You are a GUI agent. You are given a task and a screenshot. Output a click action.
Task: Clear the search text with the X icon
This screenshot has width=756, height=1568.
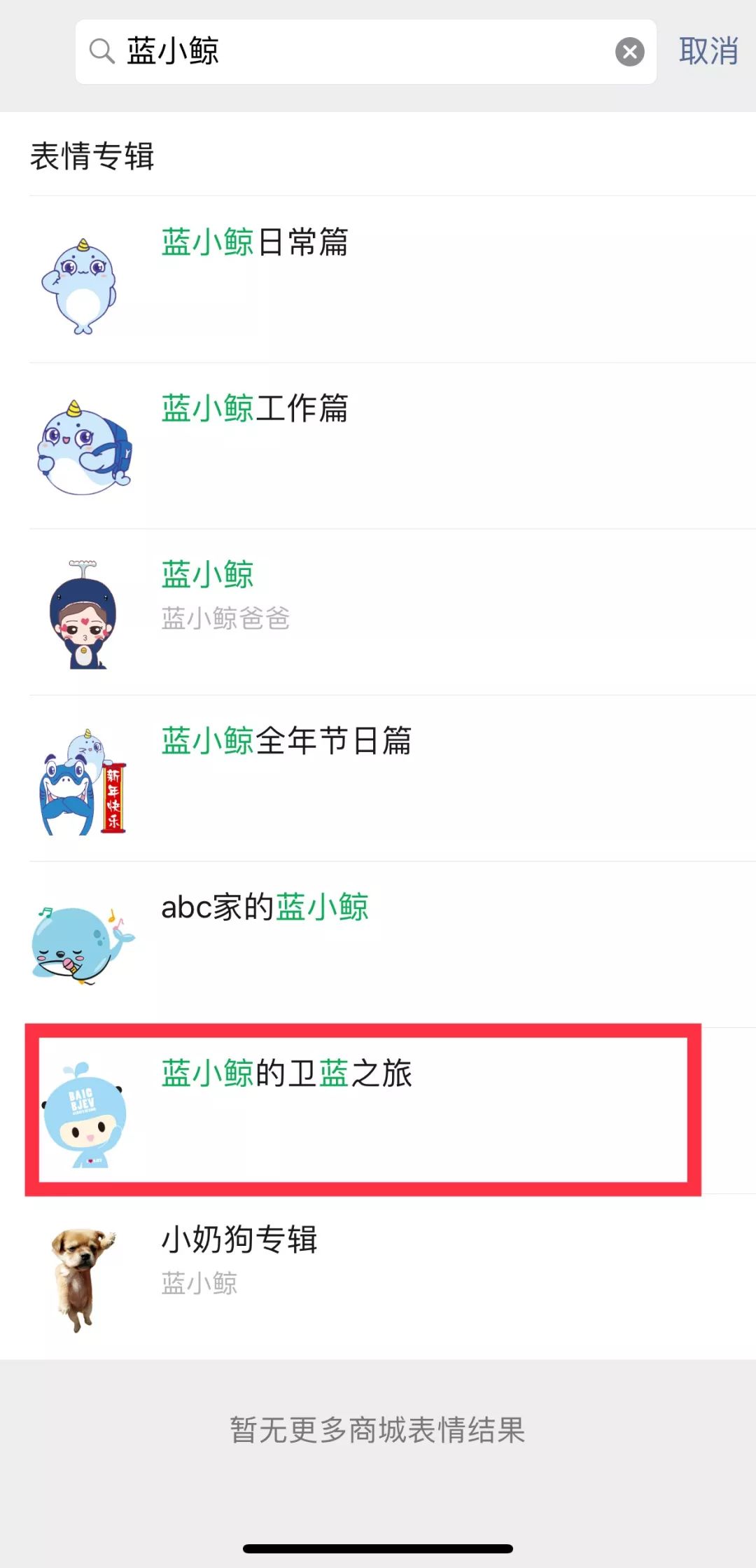(x=629, y=52)
